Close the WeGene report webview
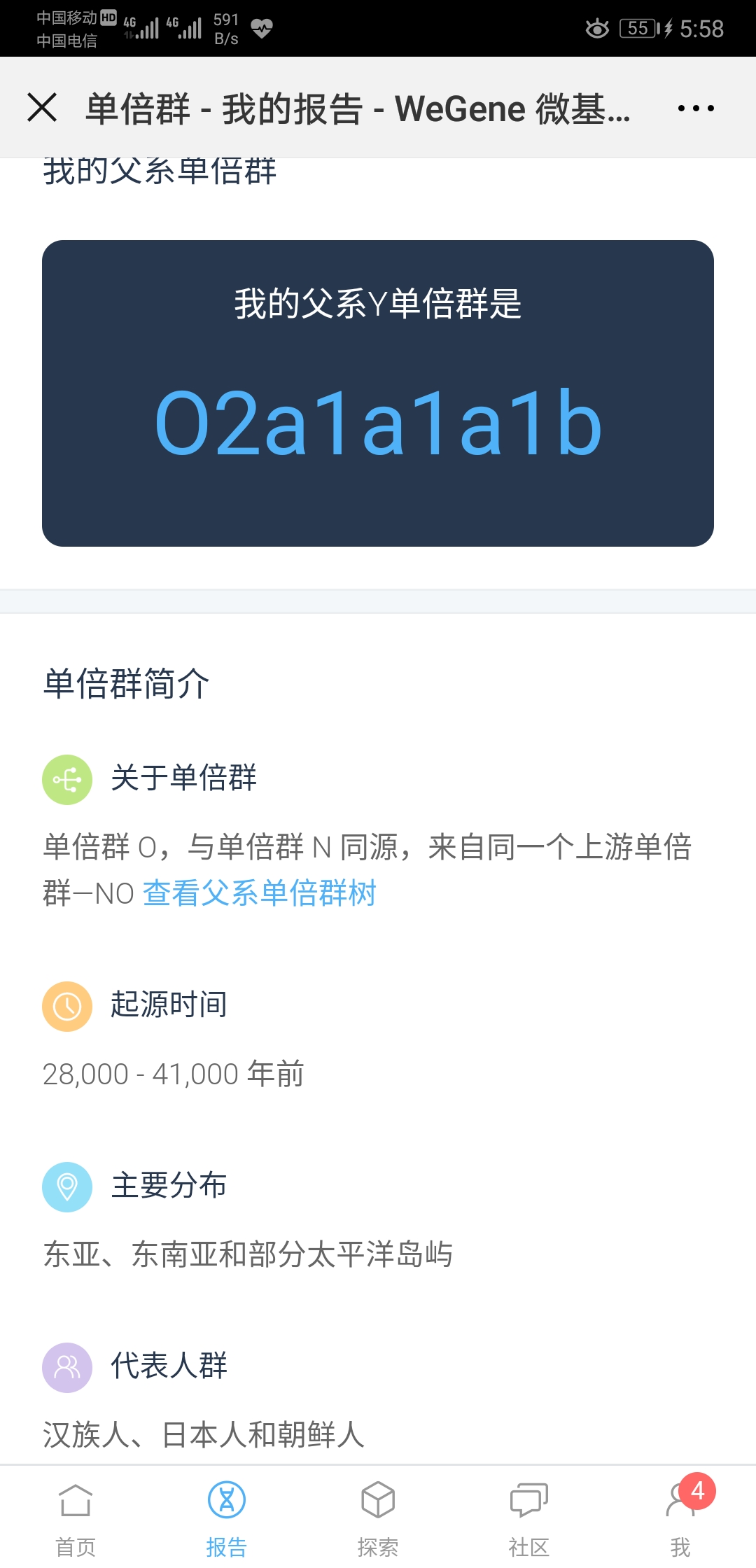Screen dimensions: 756x1568 click(42, 108)
